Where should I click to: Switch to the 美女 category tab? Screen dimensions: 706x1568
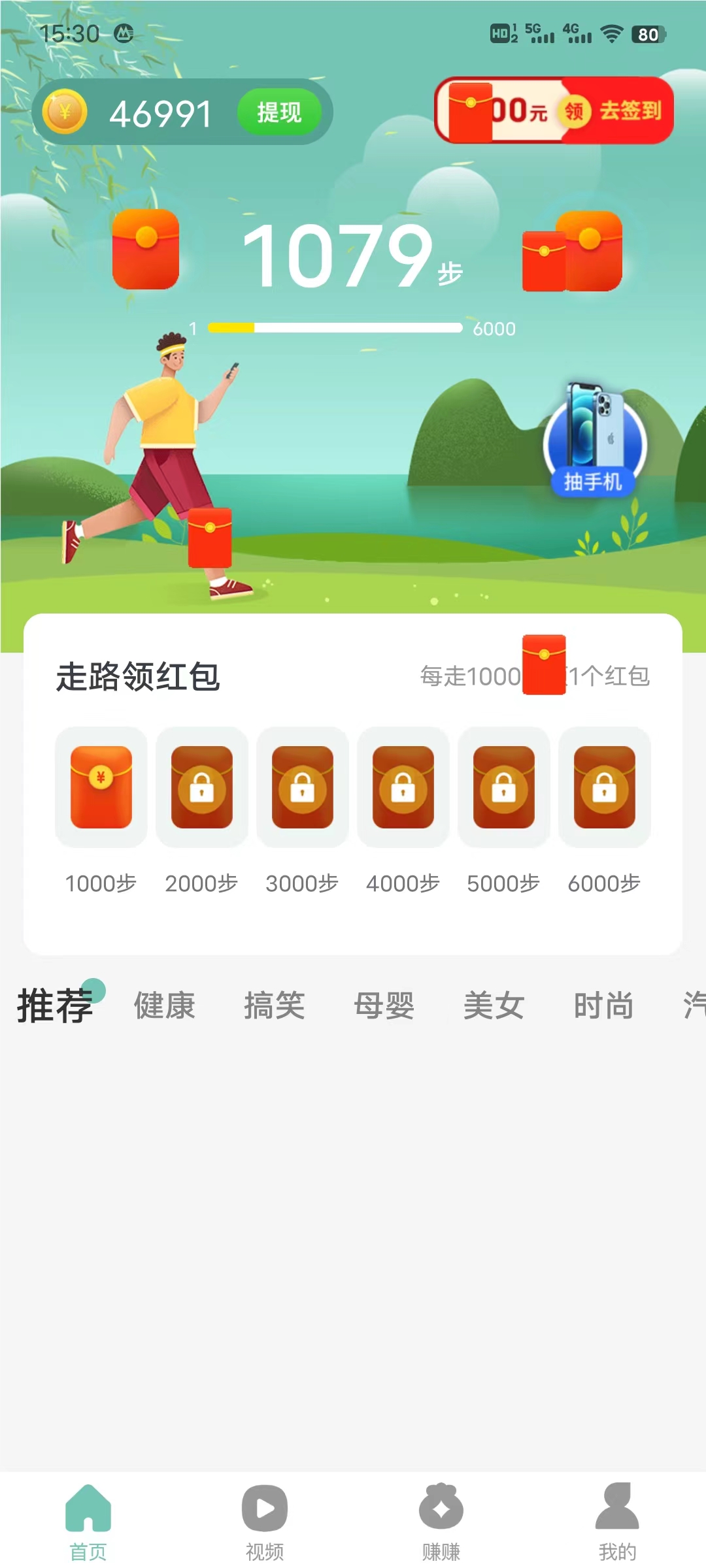pyautogui.click(x=494, y=1005)
